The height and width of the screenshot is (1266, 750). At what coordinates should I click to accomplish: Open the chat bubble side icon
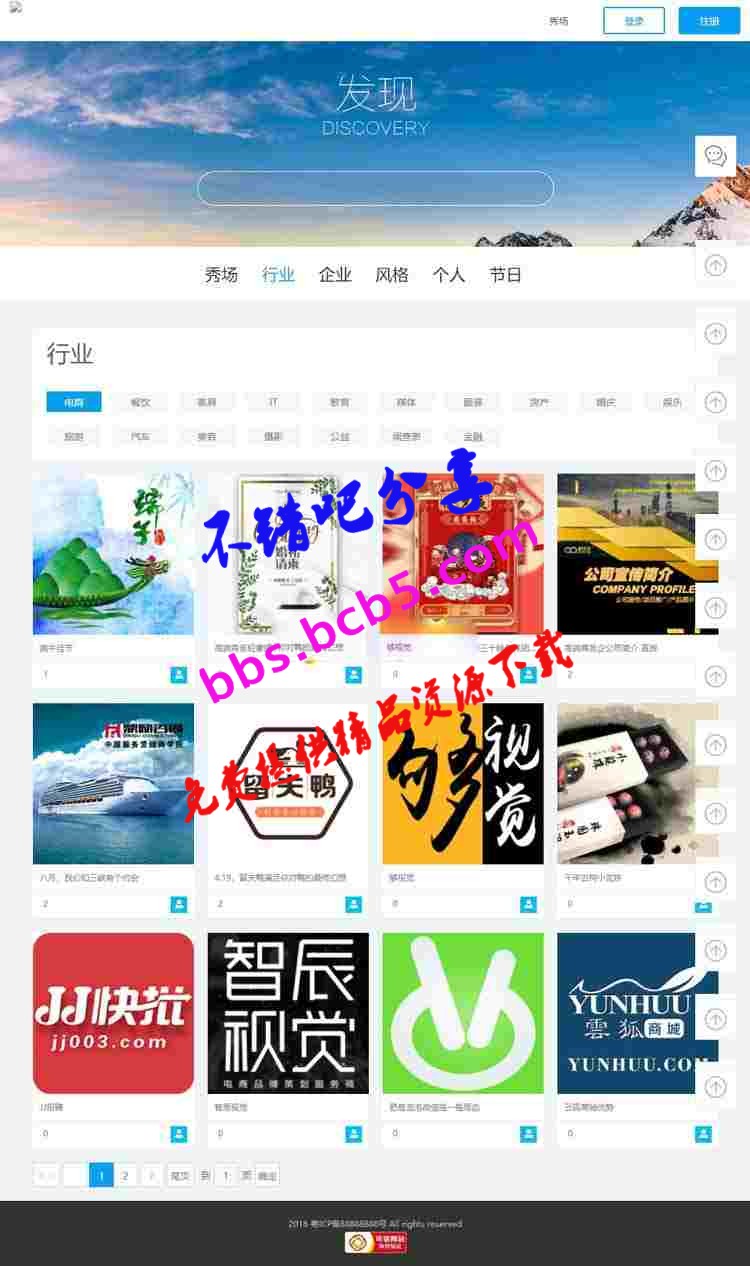click(x=715, y=156)
